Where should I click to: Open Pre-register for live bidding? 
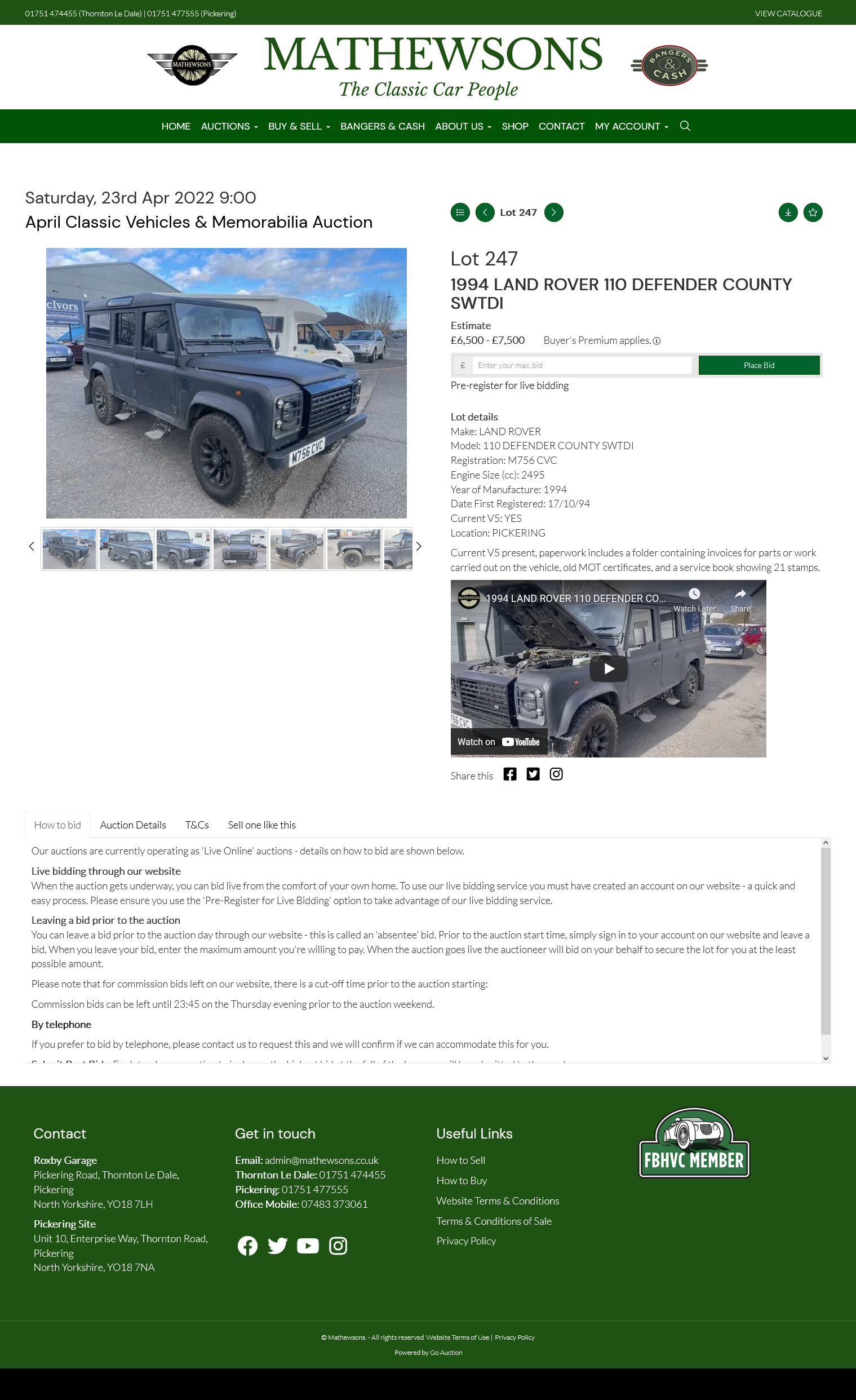tap(509, 386)
